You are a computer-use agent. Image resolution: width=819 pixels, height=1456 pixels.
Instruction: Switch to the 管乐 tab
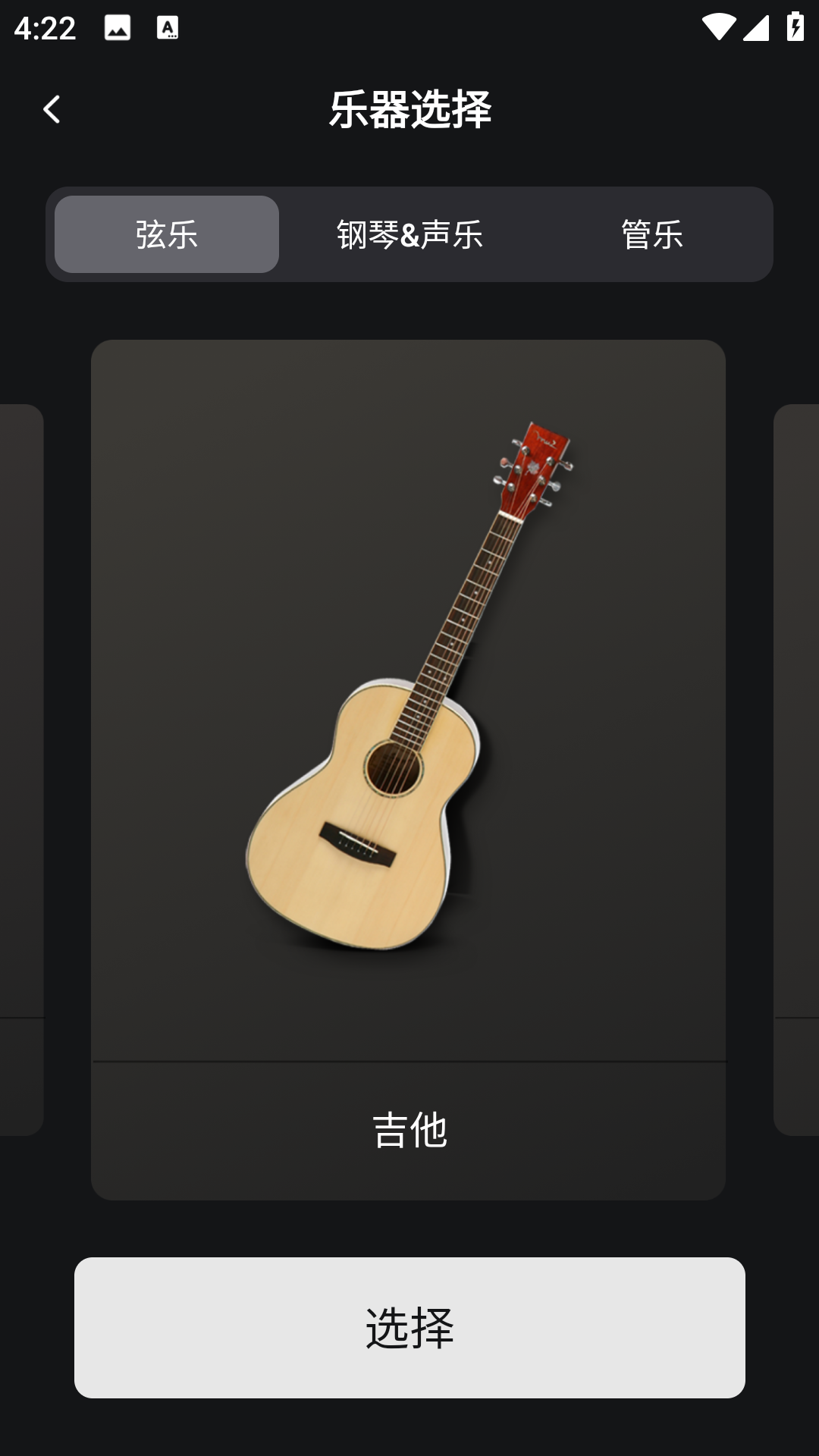point(652,234)
